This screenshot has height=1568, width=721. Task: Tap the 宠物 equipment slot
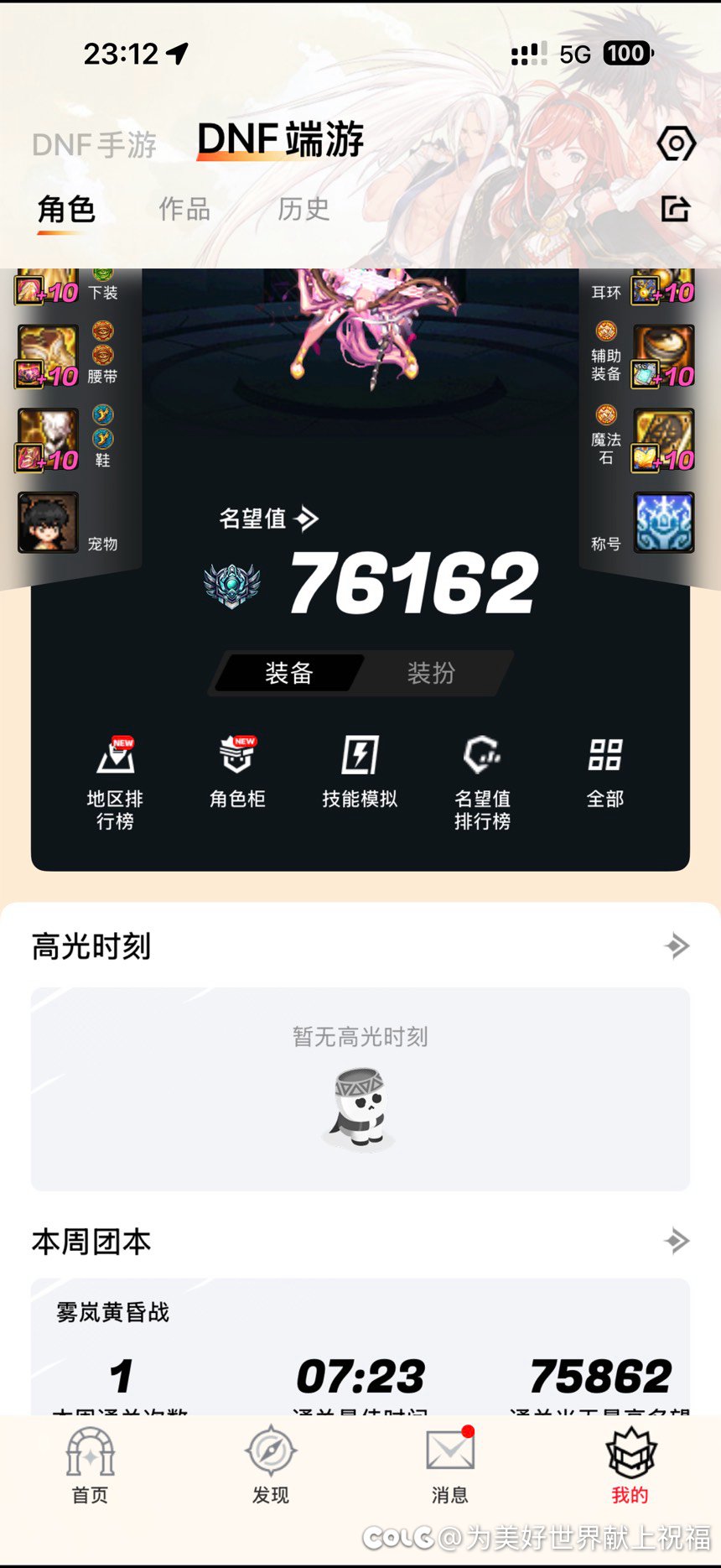pyautogui.click(x=49, y=523)
